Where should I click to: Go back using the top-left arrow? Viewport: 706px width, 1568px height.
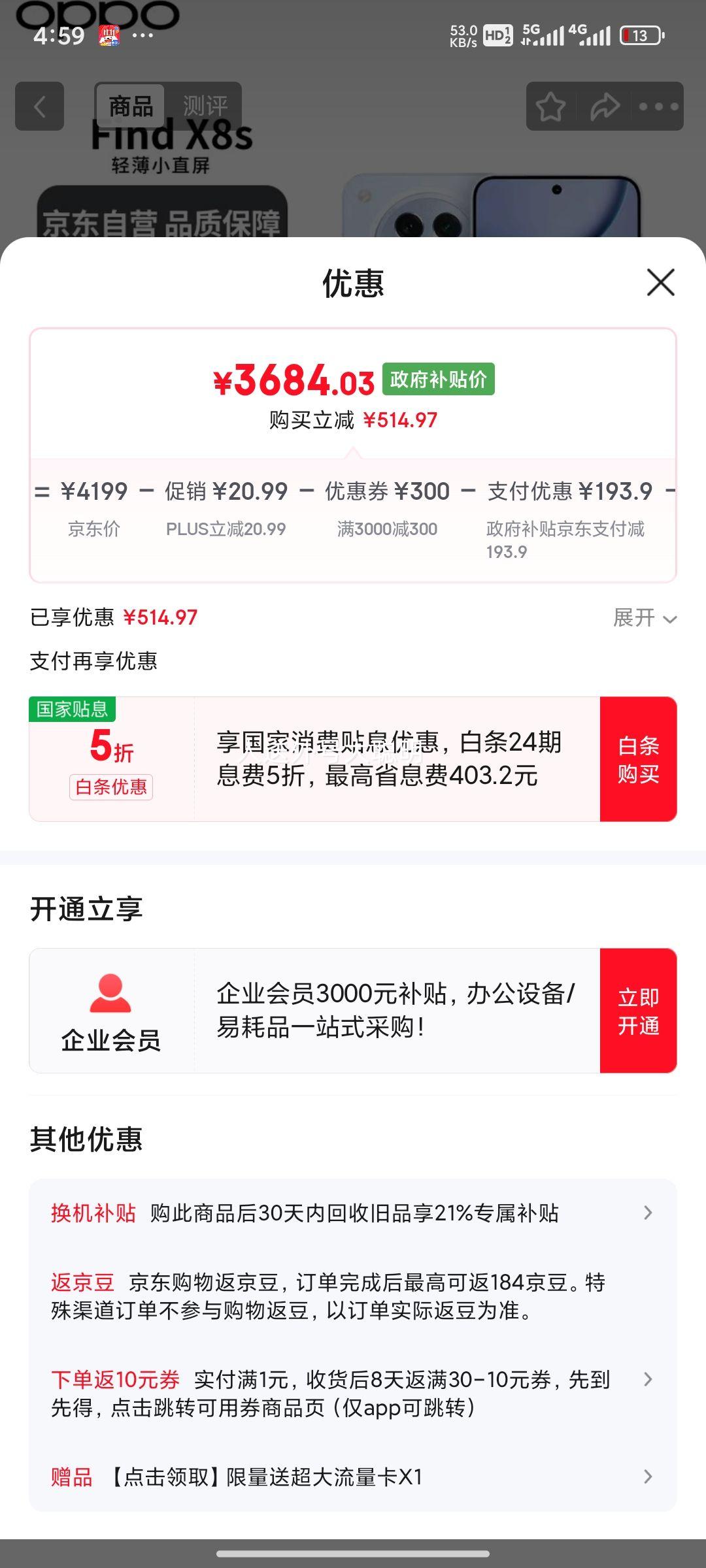coord(40,106)
